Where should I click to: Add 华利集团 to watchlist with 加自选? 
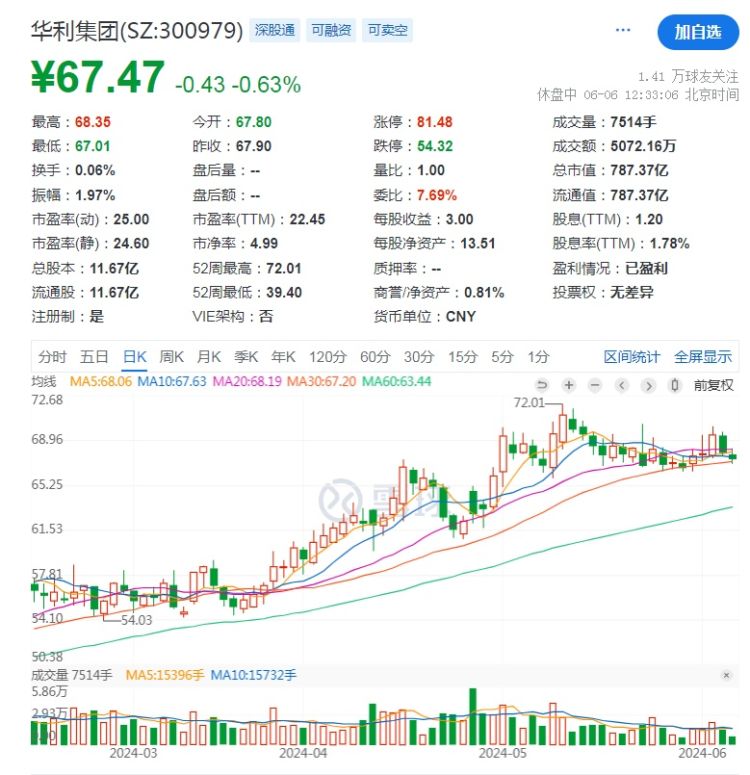[x=697, y=32]
